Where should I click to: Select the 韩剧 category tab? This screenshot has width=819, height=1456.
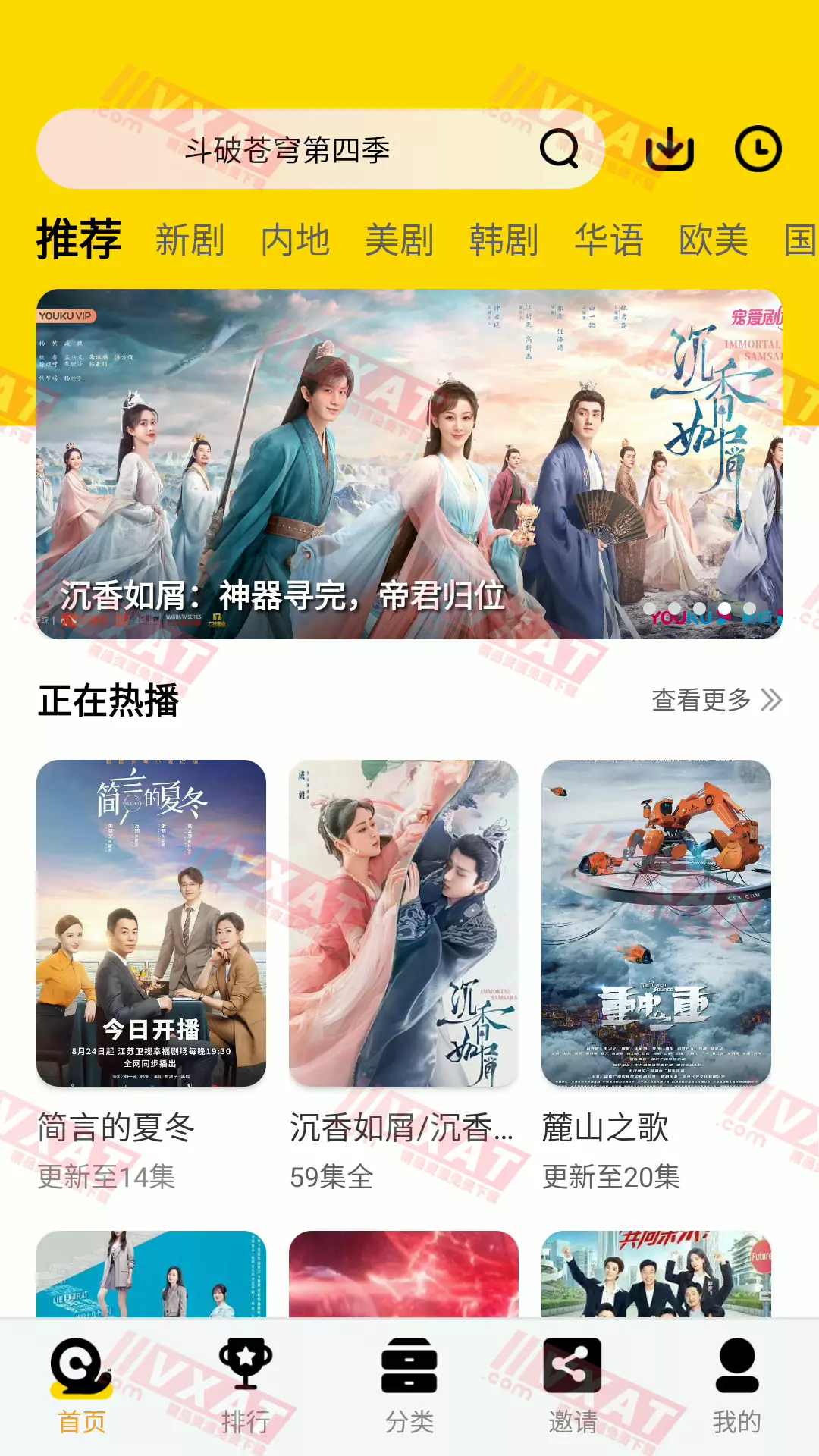tap(504, 241)
